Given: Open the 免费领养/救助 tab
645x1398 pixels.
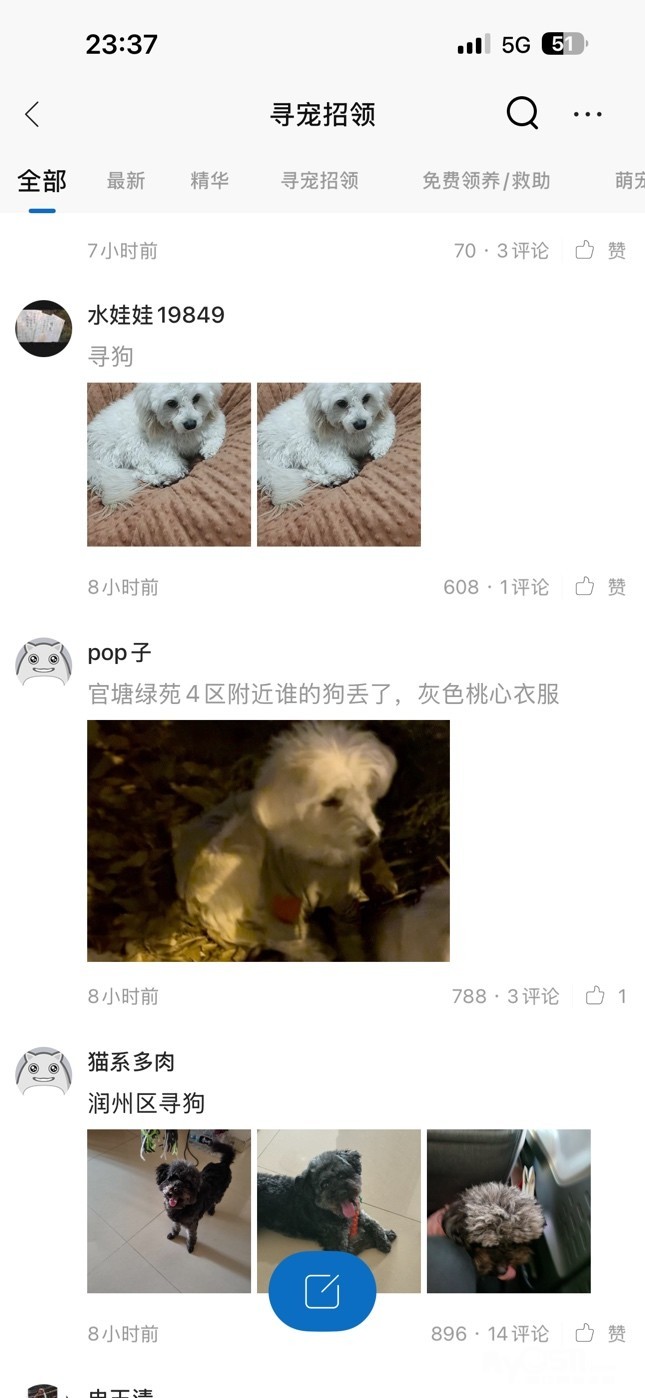Looking at the screenshot, I should pos(486,181).
